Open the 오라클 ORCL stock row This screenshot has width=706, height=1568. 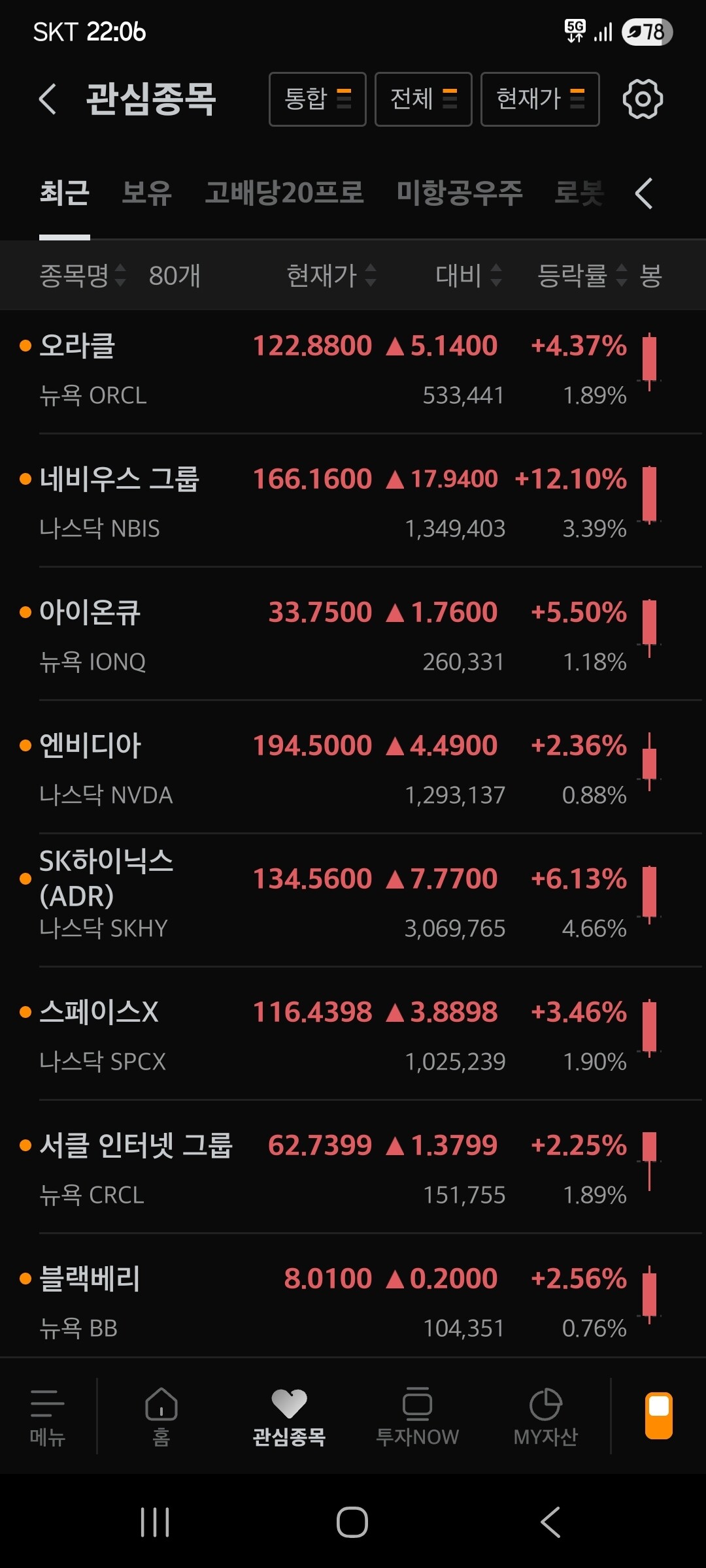click(x=353, y=369)
